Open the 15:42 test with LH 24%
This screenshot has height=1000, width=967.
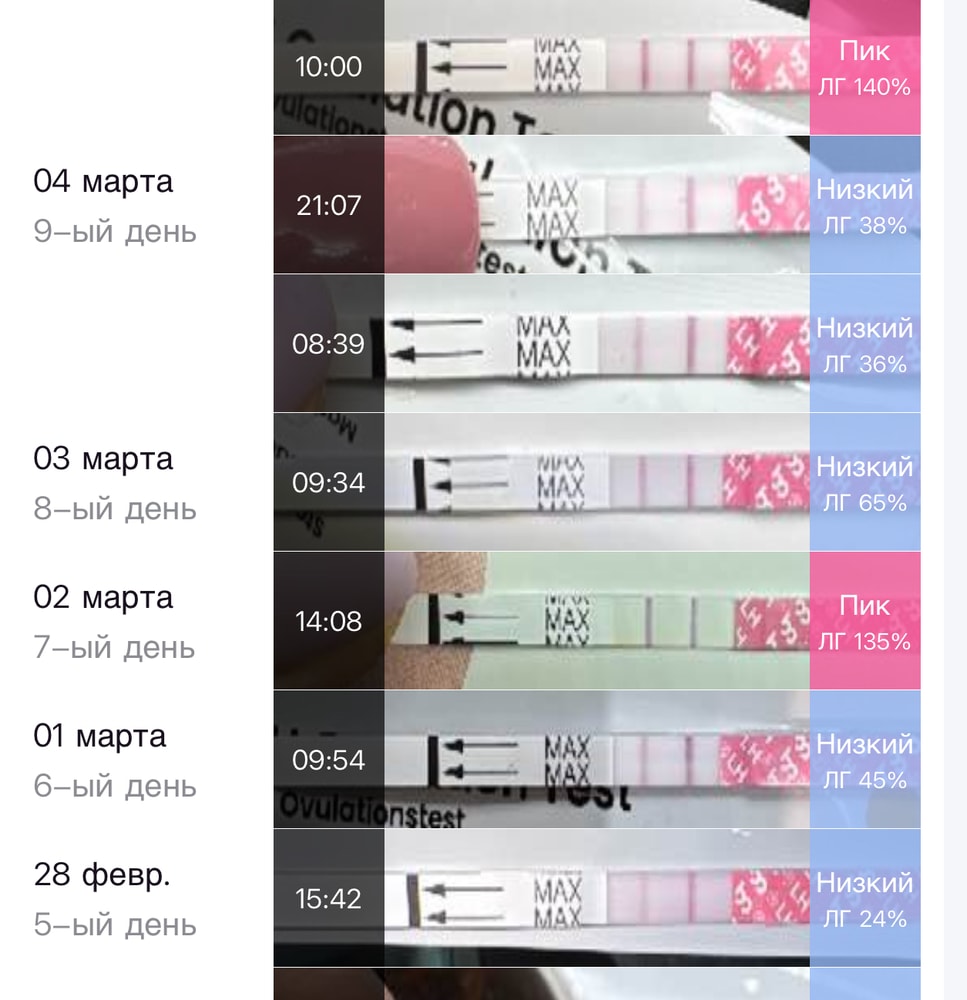pyautogui.click(x=596, y=898)
